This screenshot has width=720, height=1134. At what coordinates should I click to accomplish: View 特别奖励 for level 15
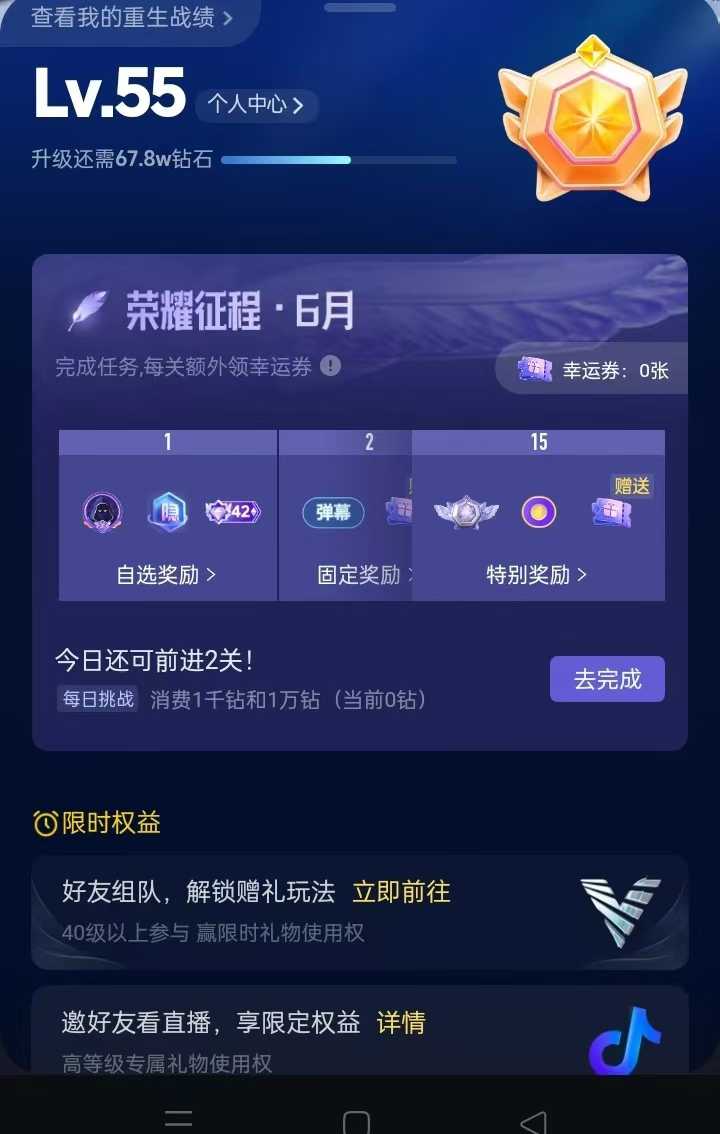point(537,575)
